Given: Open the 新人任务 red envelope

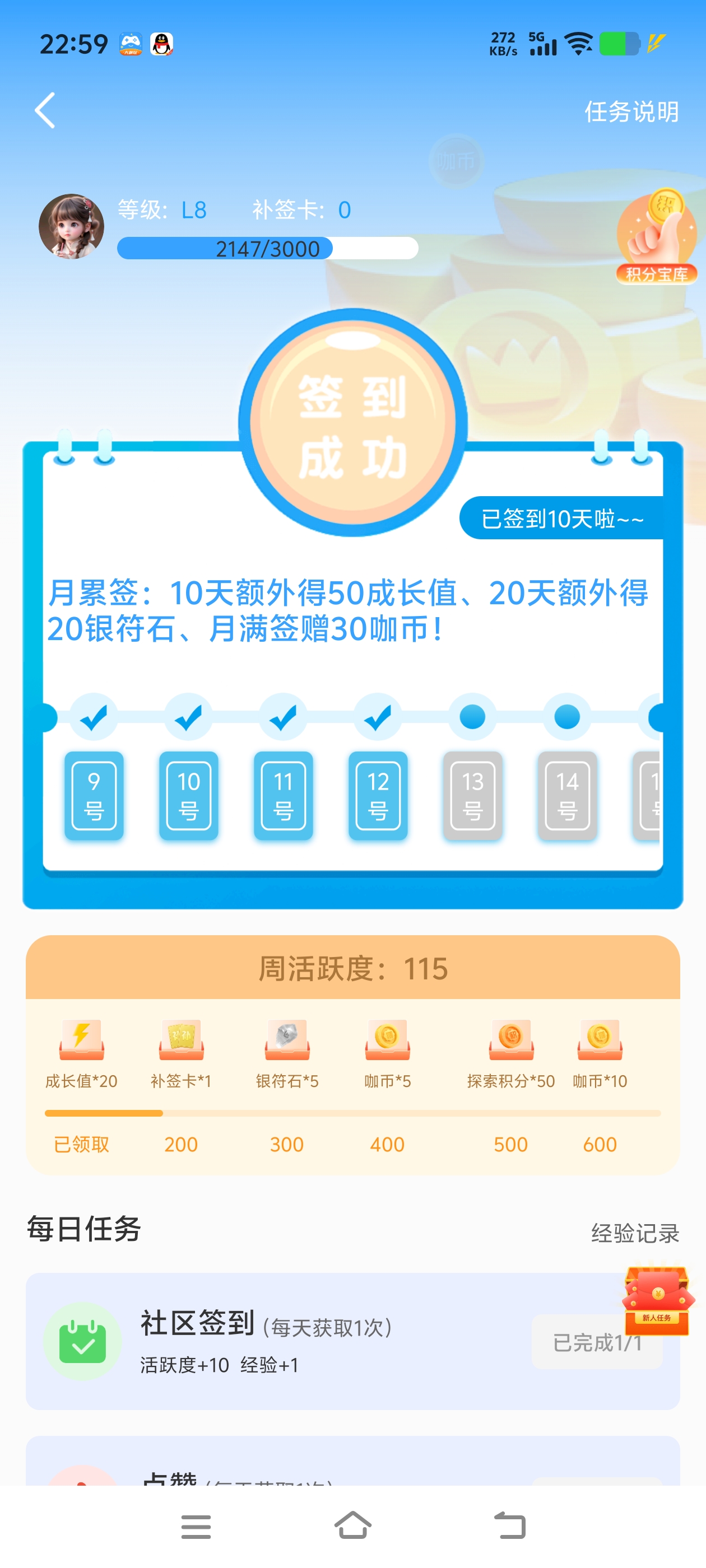Looking at the screenshot, I should pyautogui.click(x=657, y=1300).
